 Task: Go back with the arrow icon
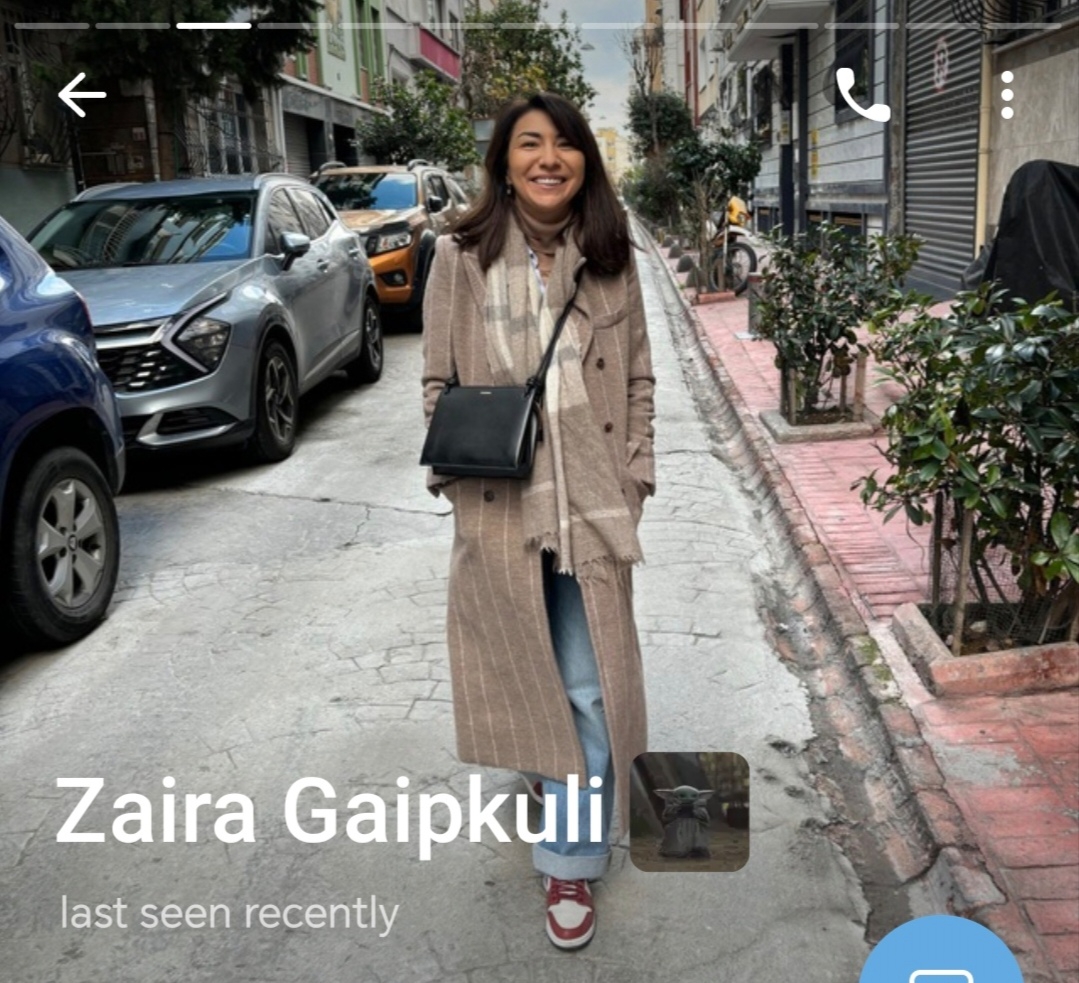click(82, 95)
